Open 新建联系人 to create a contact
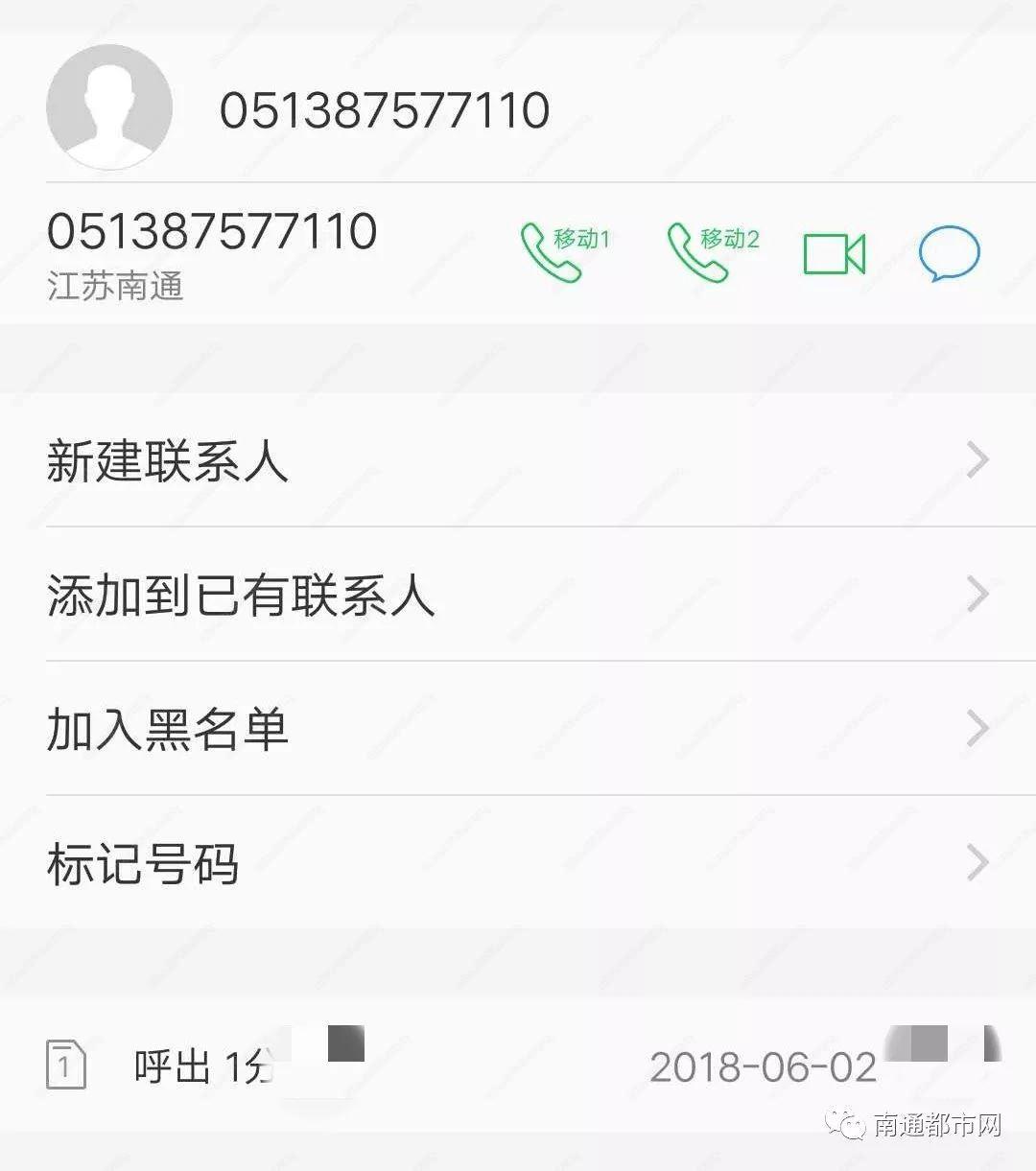1036x1171 pixels. 518,460
